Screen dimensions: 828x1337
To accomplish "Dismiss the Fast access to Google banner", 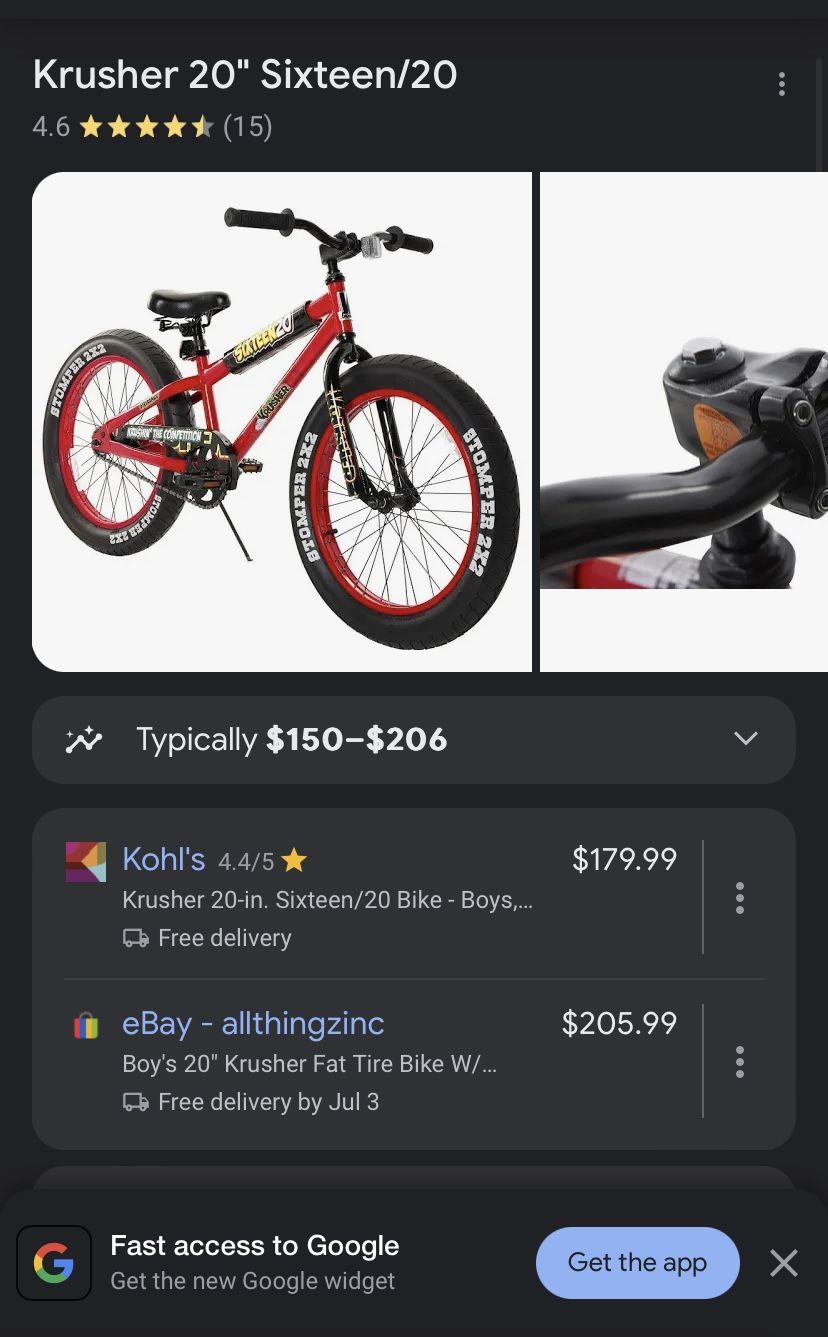I will click(784, 1263).
